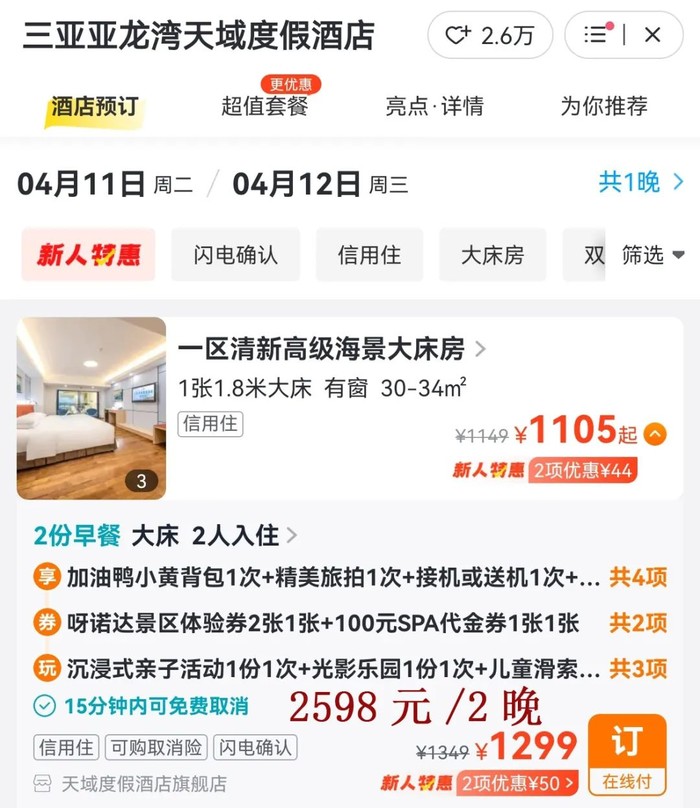Screen dimensions: 700x808
Task: View all 共4项 享 benefits
Action: [x=638, y=578]
